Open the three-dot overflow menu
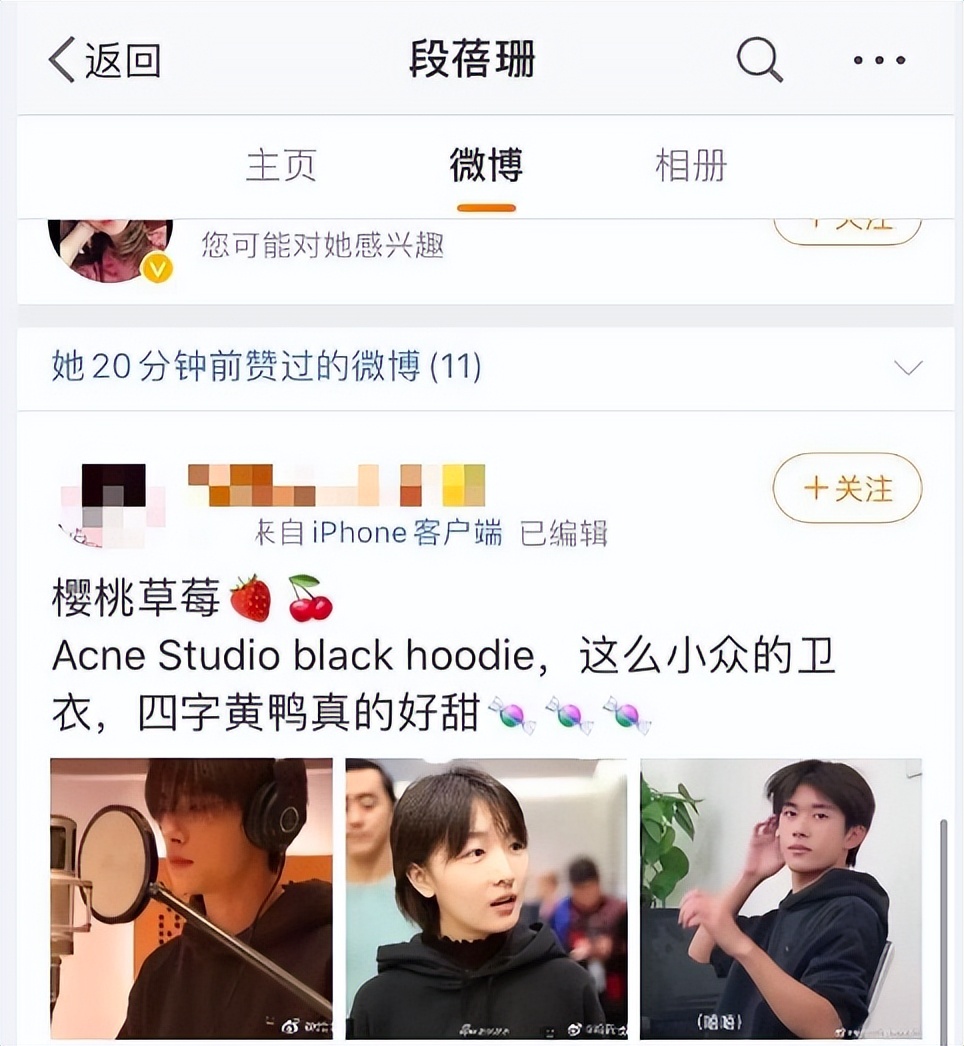 click(x=879, y=61)
